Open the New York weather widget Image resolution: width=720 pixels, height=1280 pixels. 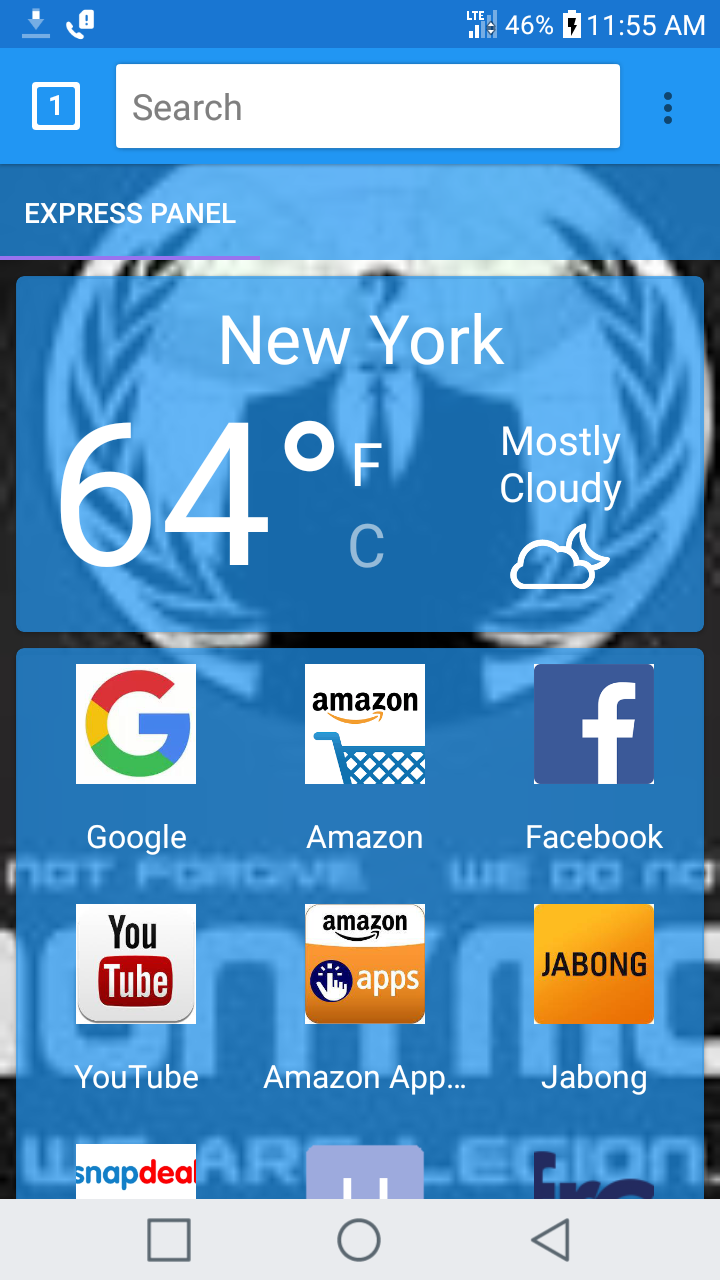pos(360,340)
